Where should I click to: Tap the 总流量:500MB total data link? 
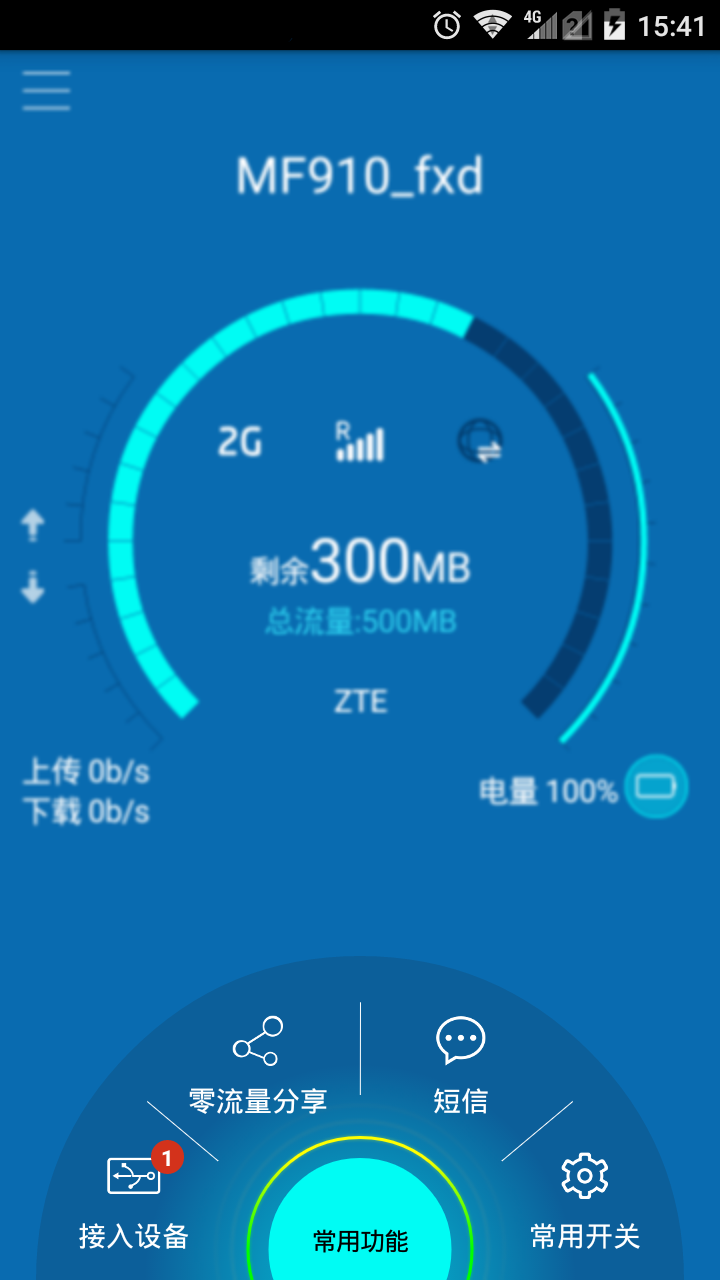pyautogui.click(x=358, y=621)
